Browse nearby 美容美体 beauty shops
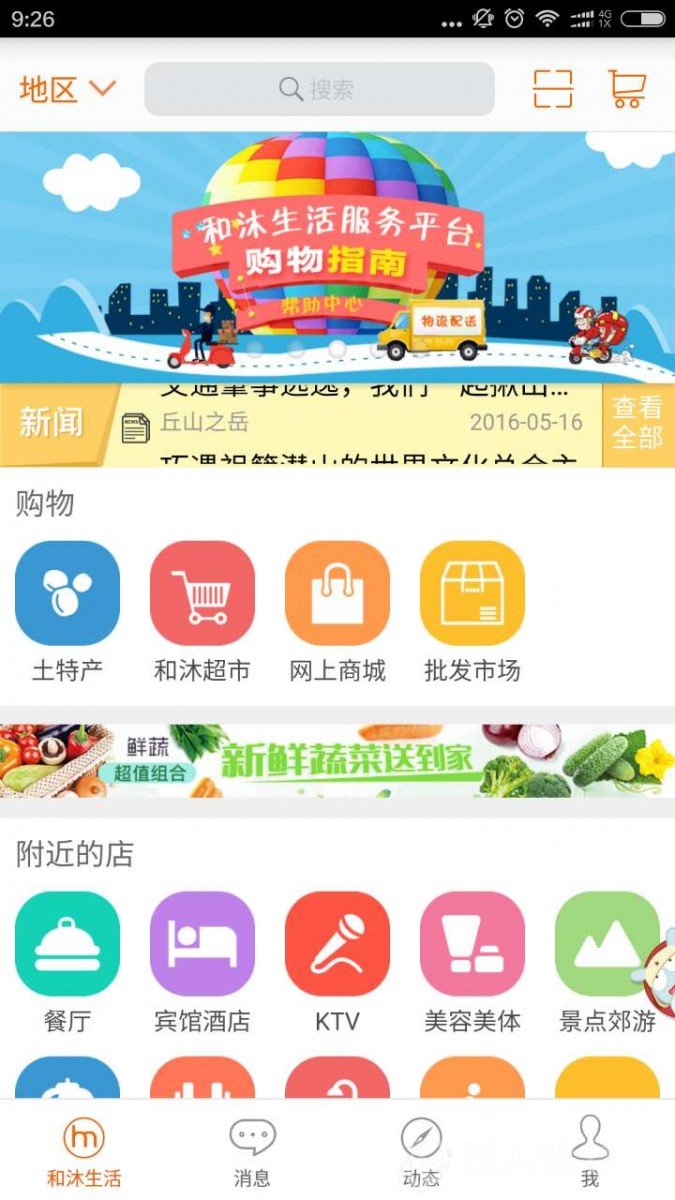The height and width of the screenshot is (1200, 675). [x=472, y=960]
